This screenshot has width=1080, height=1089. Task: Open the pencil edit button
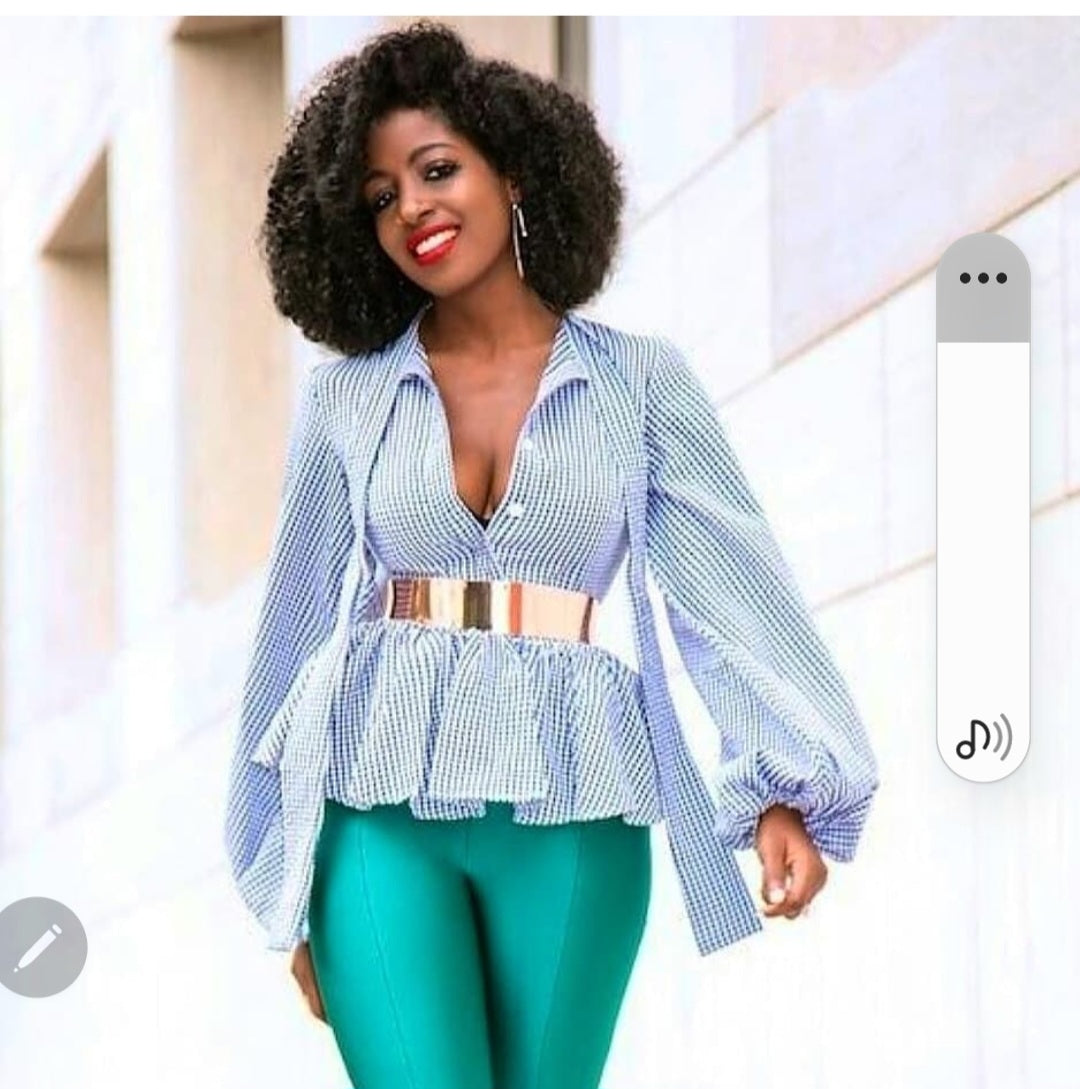click(38, 947)
